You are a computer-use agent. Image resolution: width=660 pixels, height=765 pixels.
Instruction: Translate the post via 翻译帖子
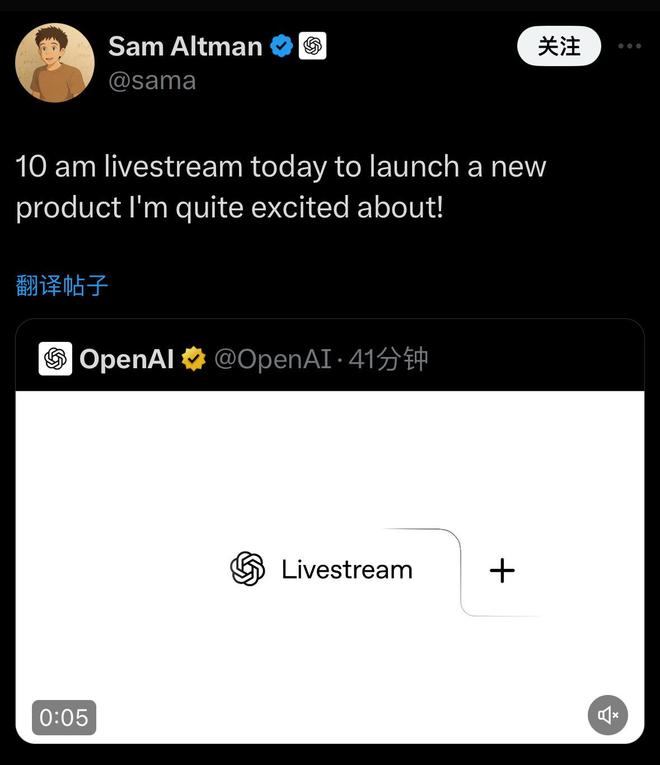pyautogui.click(x=62, y=285)
